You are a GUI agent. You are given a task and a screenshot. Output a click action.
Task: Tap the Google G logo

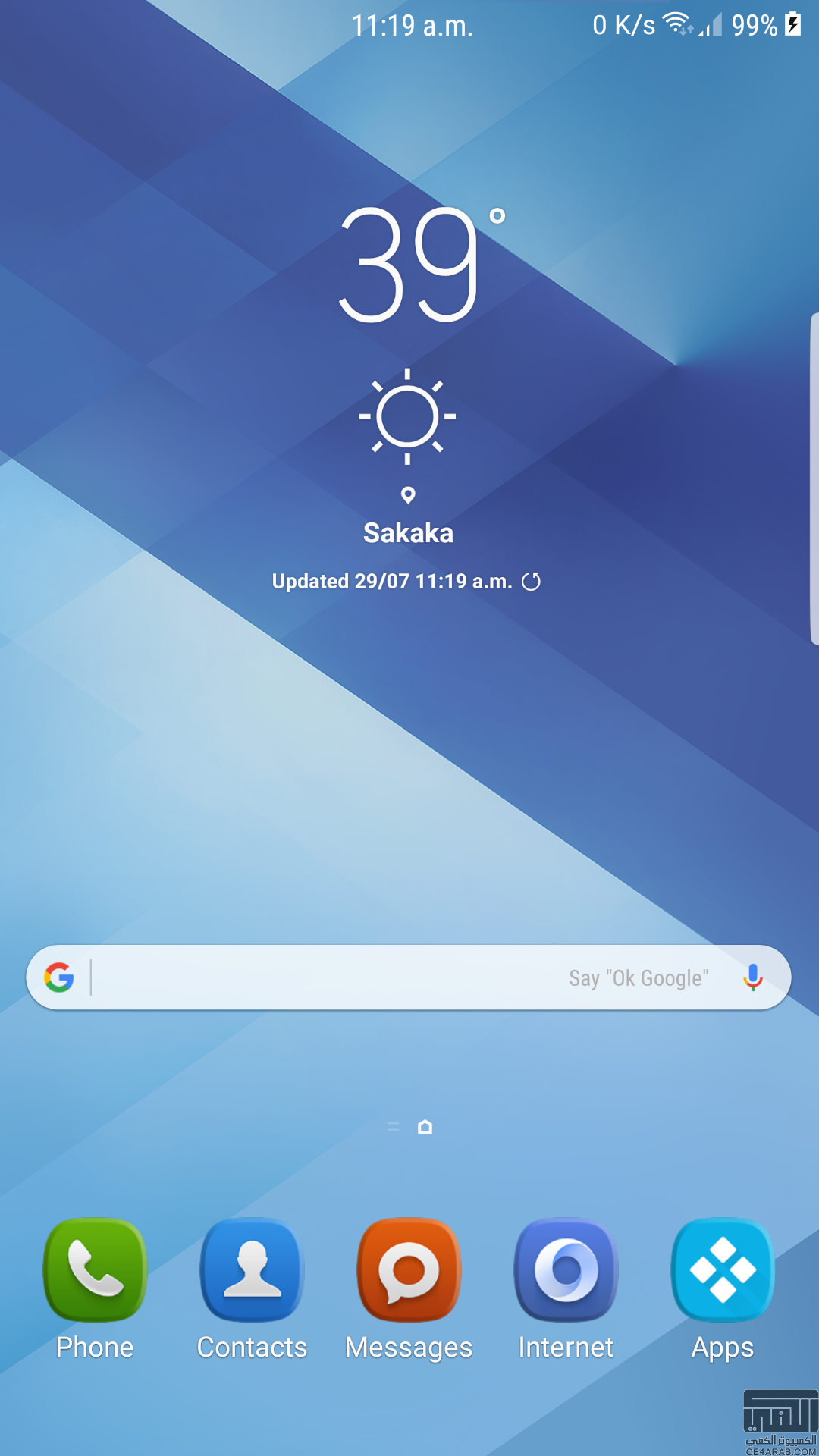[59, 977]
